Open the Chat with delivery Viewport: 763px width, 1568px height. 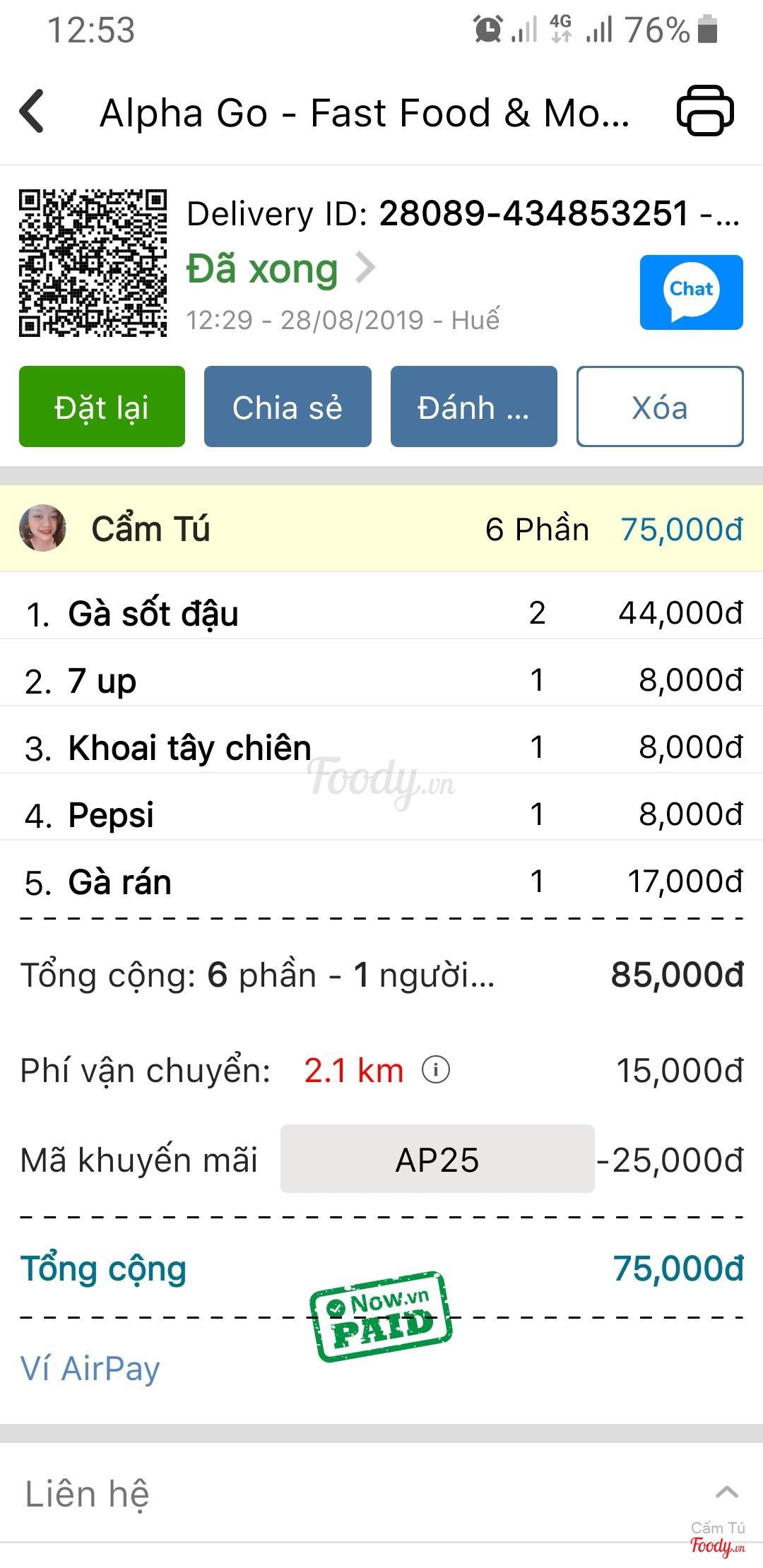[691, 292]
